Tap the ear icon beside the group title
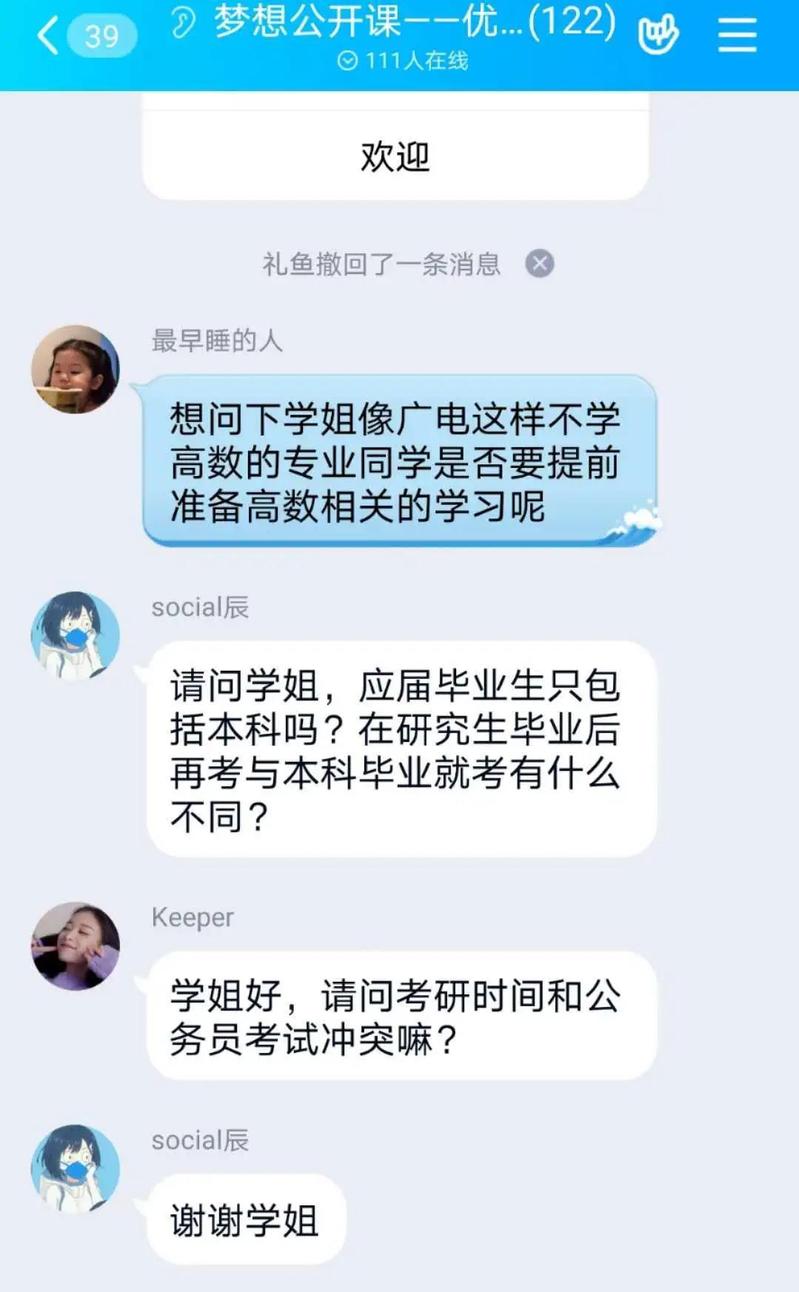This screenshot has width=799, height=1292. 183,22
